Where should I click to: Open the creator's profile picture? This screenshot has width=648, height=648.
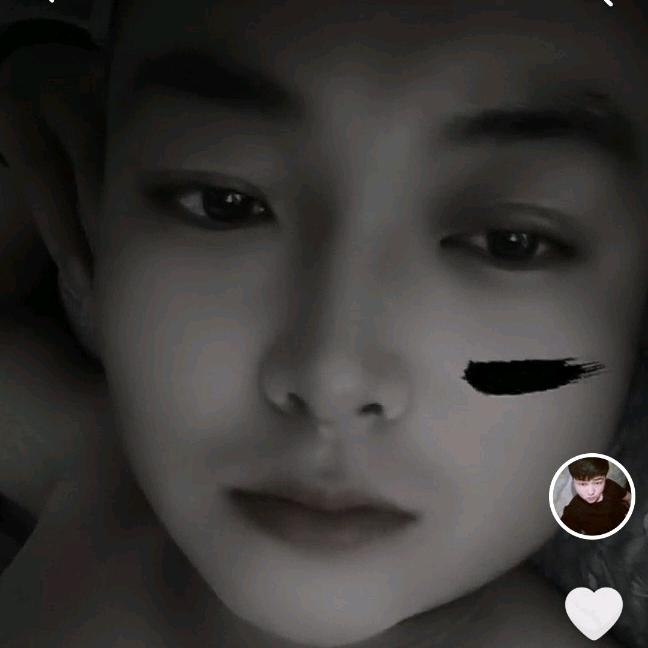tap(592, 496)
